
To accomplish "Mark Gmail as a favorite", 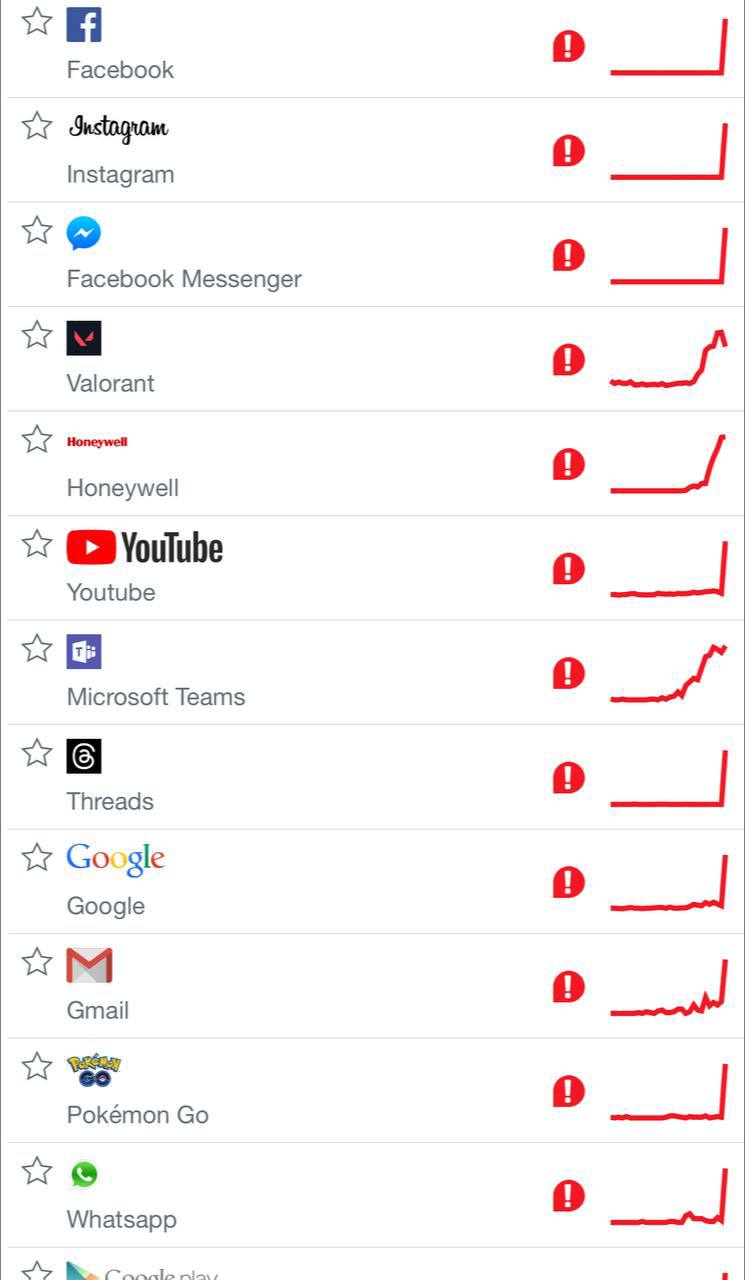I will [x=37, y=961].
